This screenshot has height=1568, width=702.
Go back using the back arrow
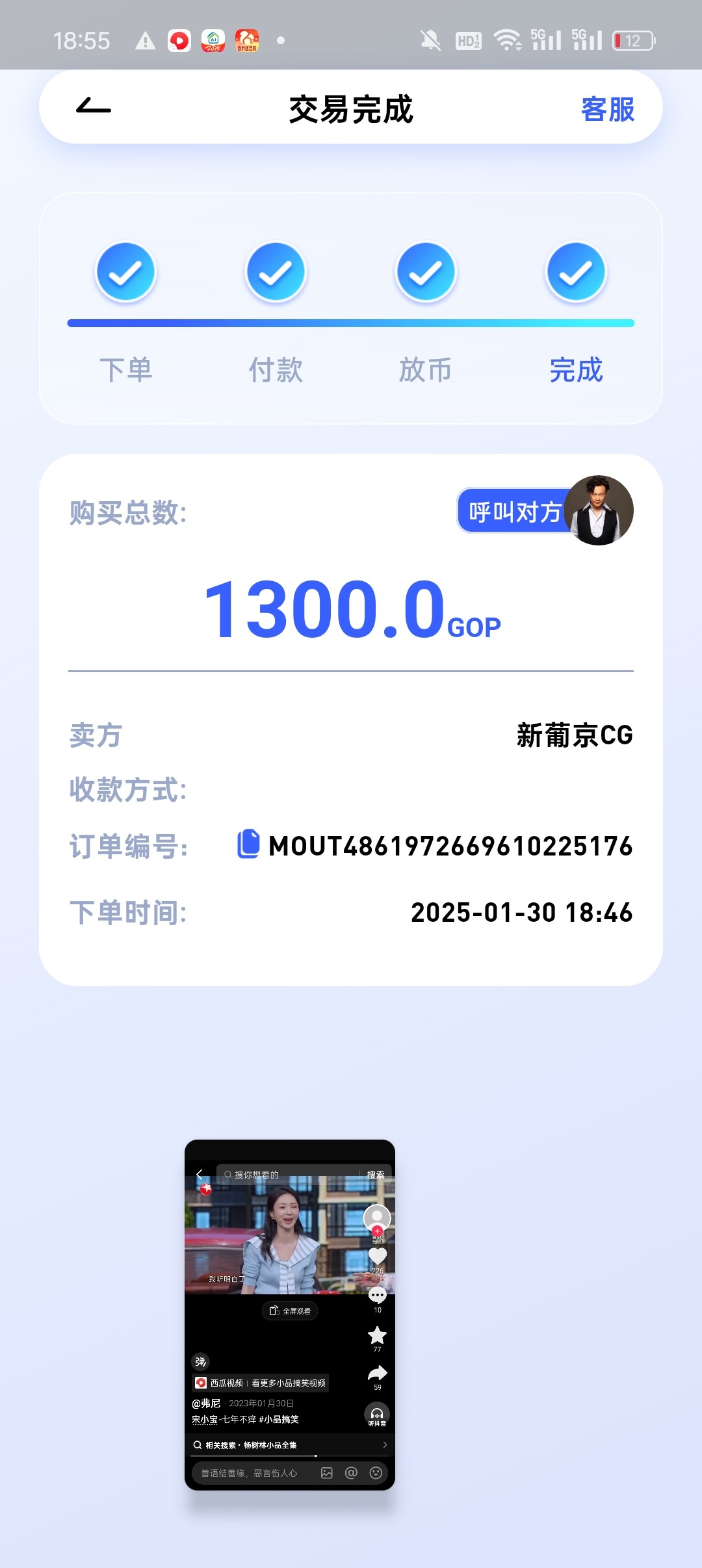94,107
